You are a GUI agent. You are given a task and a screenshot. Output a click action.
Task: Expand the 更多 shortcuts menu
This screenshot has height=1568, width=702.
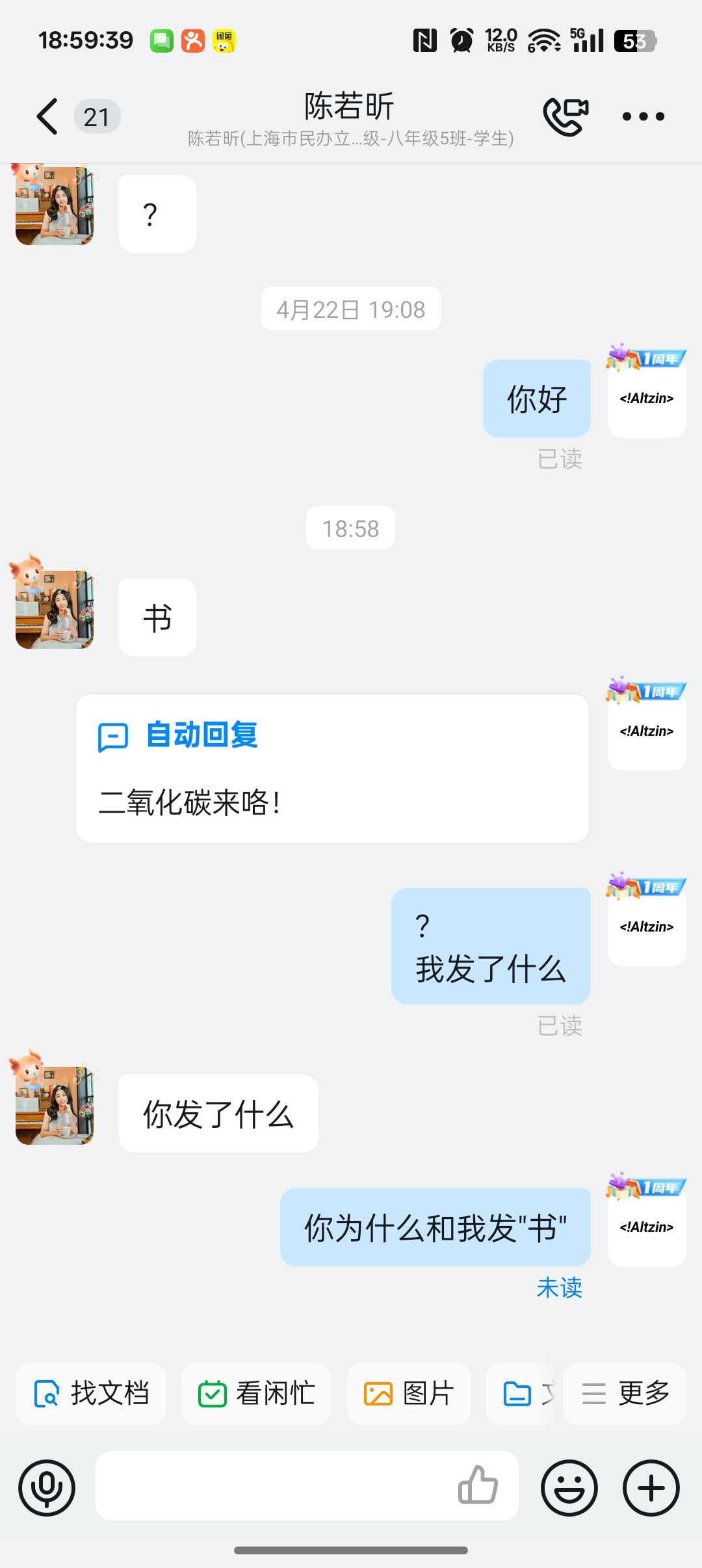tap(625, 1393)
